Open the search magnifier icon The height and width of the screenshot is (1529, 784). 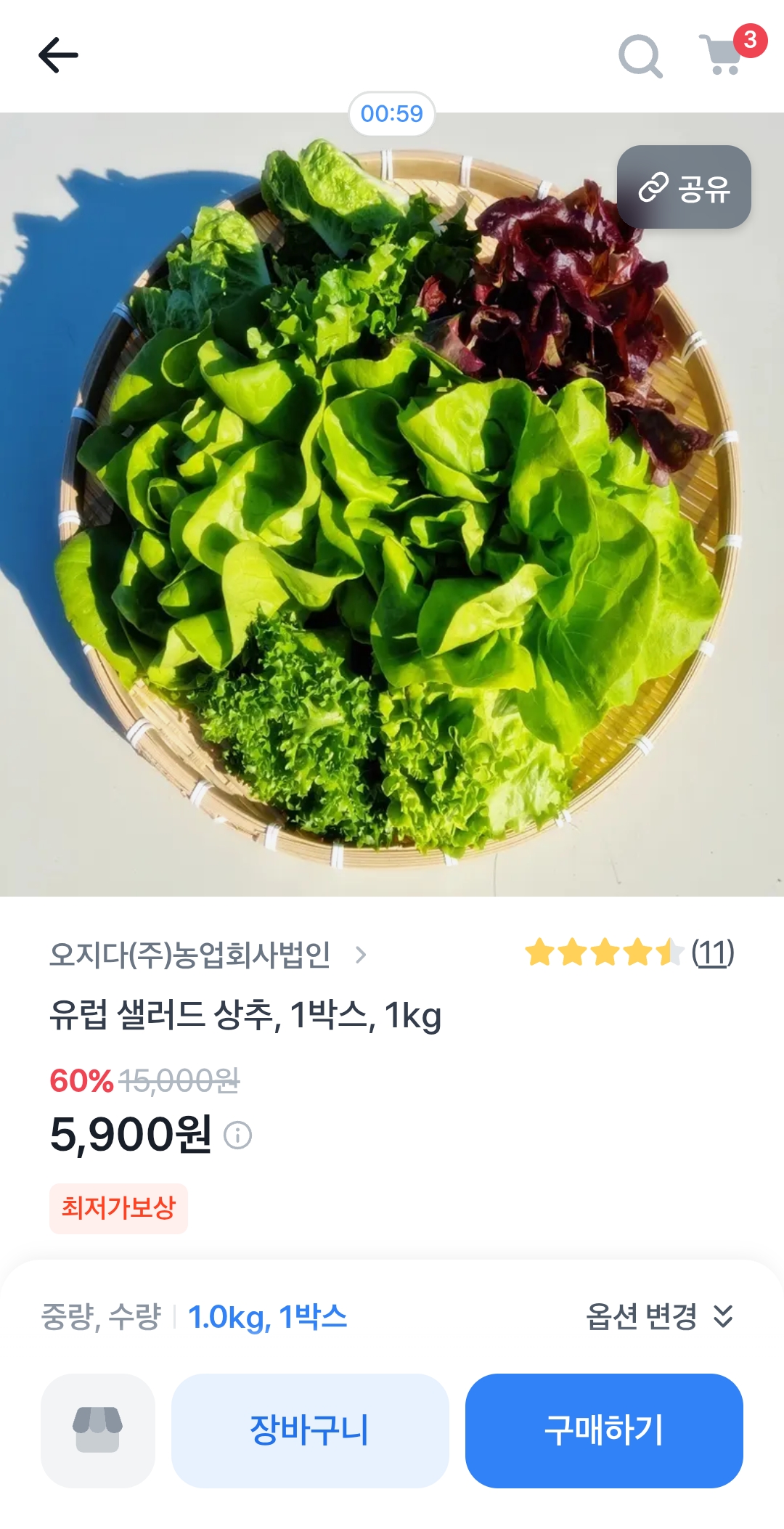(x=640, y=55)
